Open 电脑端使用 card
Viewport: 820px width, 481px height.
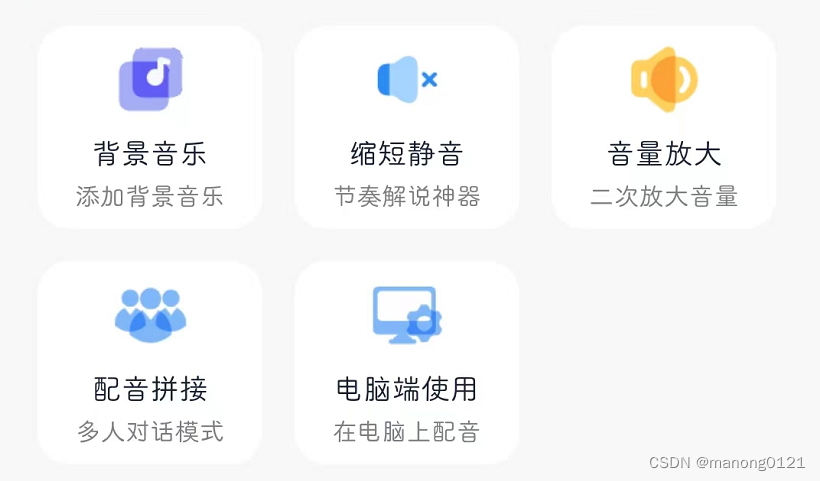tap(406, 363)
